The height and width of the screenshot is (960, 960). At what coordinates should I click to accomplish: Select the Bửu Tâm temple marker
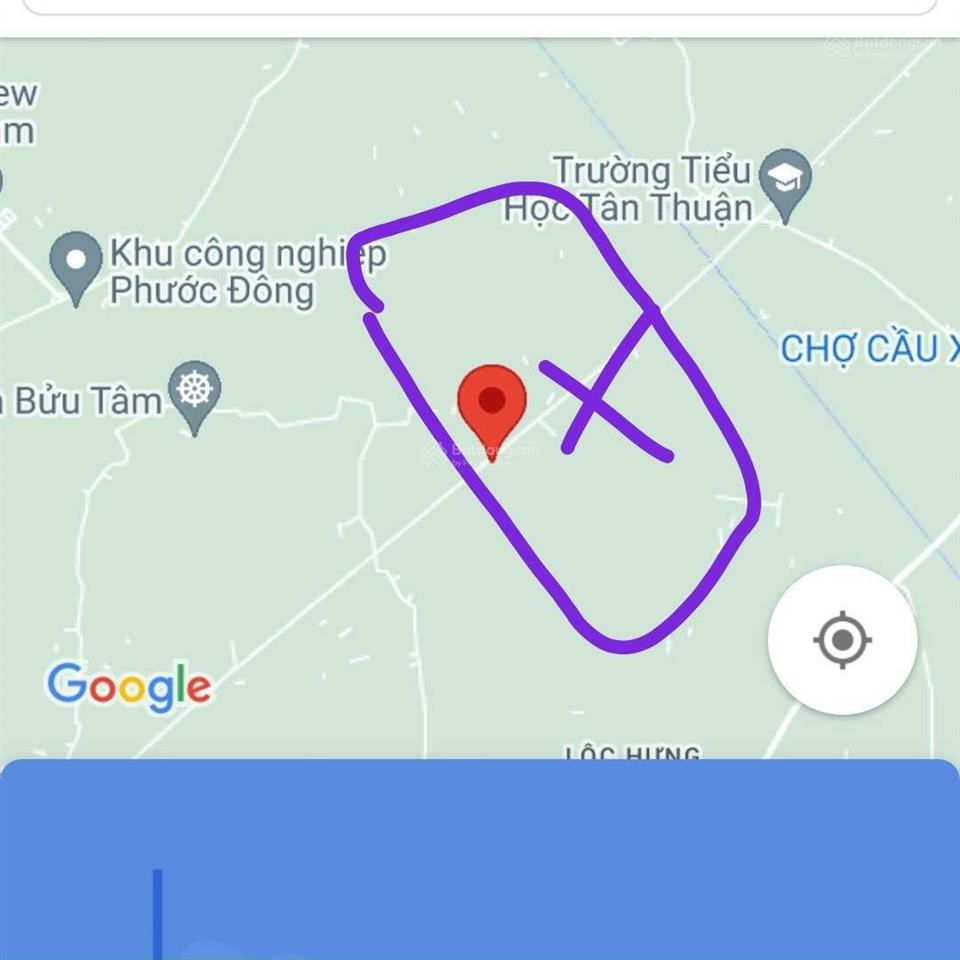pyautogui.click(x=195, y=391)
